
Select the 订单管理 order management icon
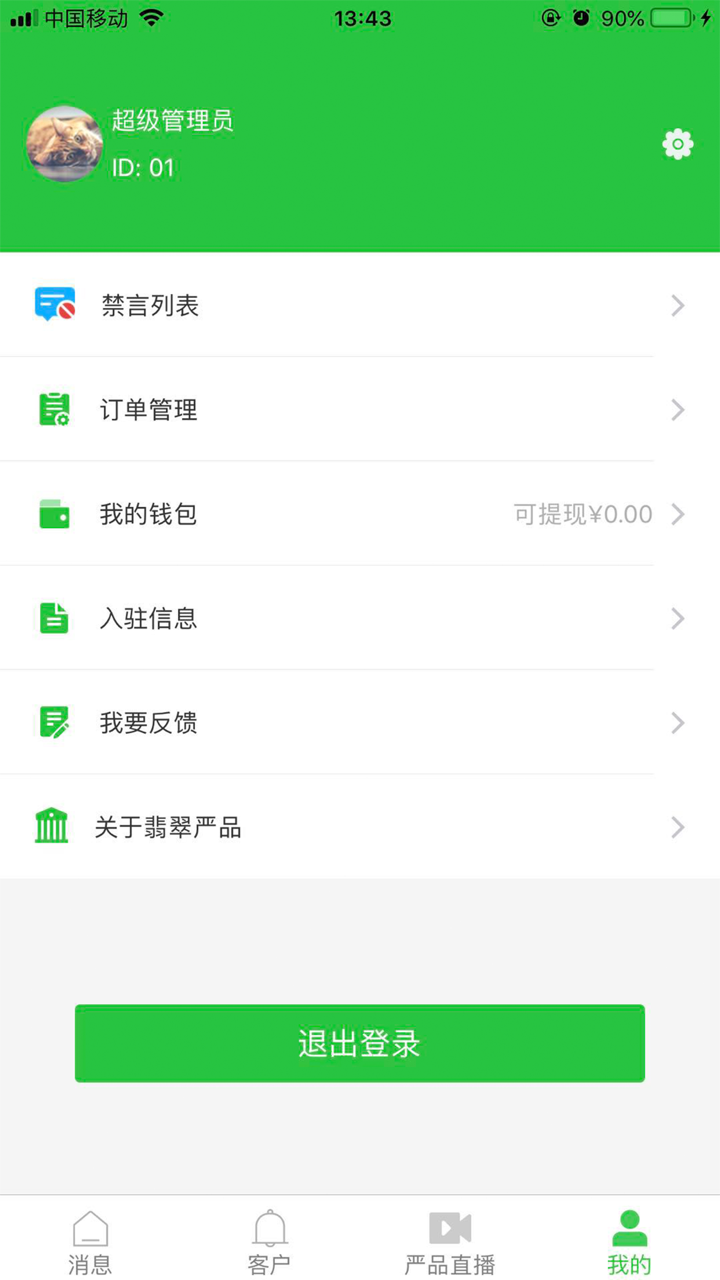tap(54, 409)
